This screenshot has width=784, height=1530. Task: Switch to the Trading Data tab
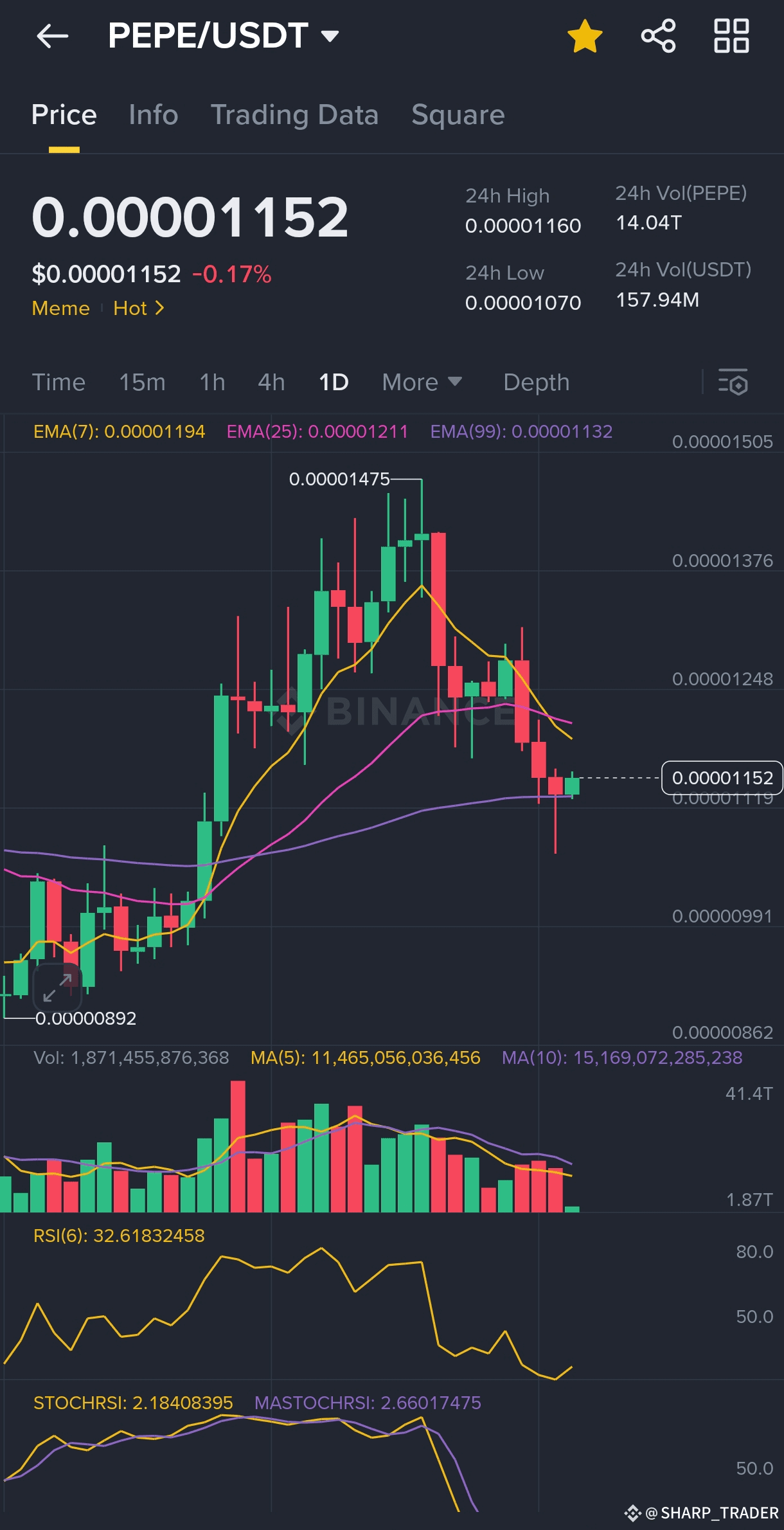294,115
